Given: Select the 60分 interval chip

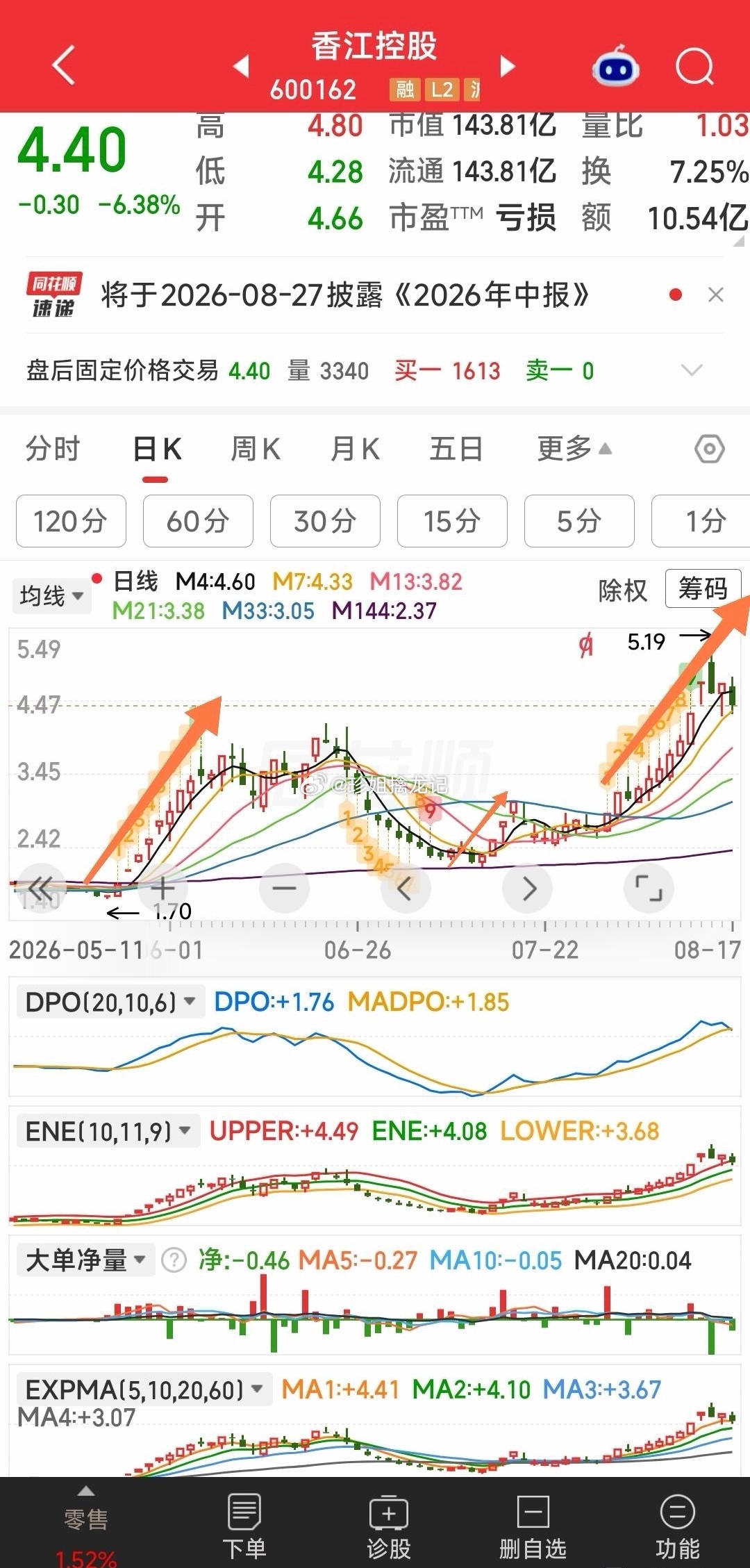Looking at the screenshot, I should point(198,521).
